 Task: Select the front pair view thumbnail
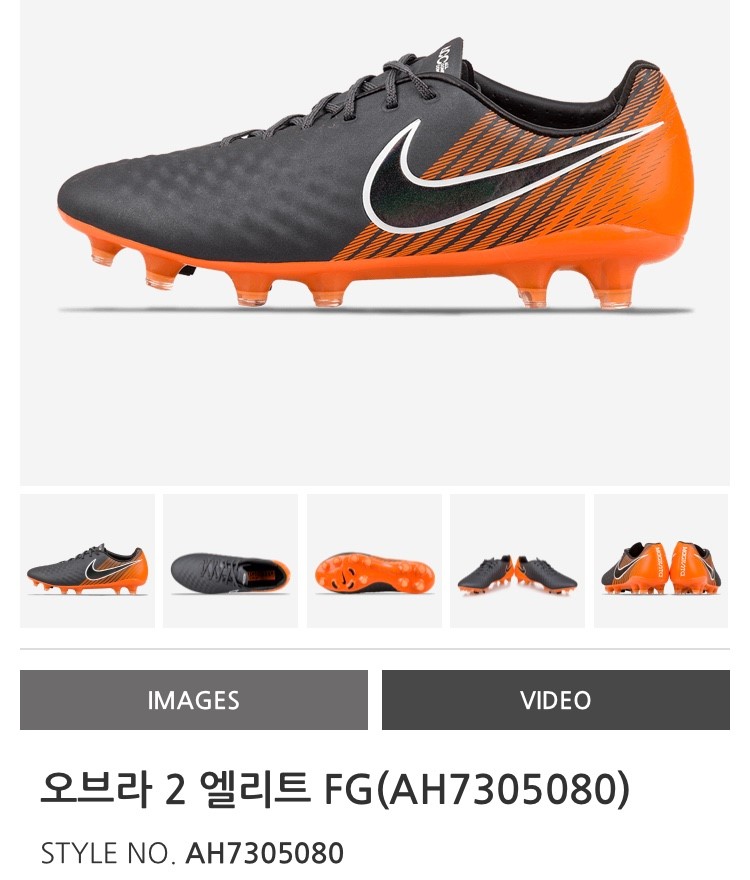point(517,561)
